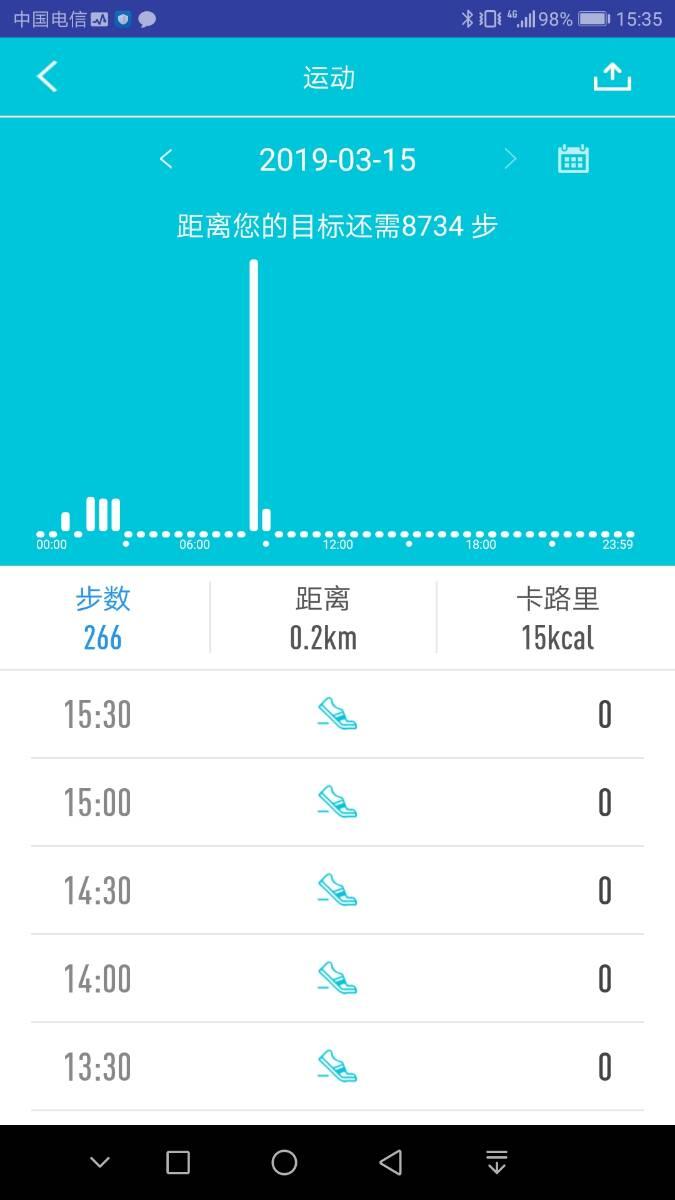The image size is (675, 1200).
Task: Switch to the 距离 tab
Action: tap(323, 618)
